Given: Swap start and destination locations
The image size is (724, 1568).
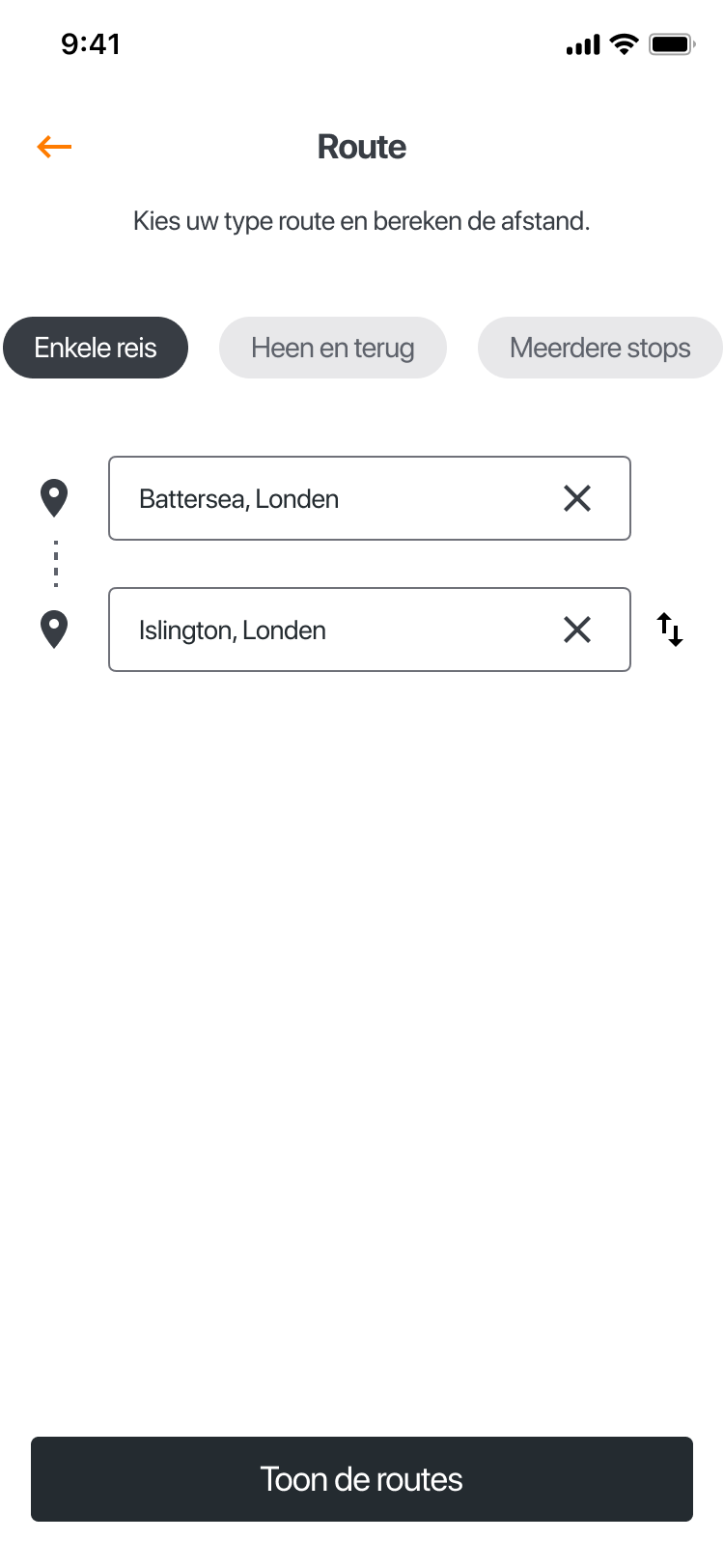Looking at the screenshot, I should pyautogui.click(x=670, y=630).
